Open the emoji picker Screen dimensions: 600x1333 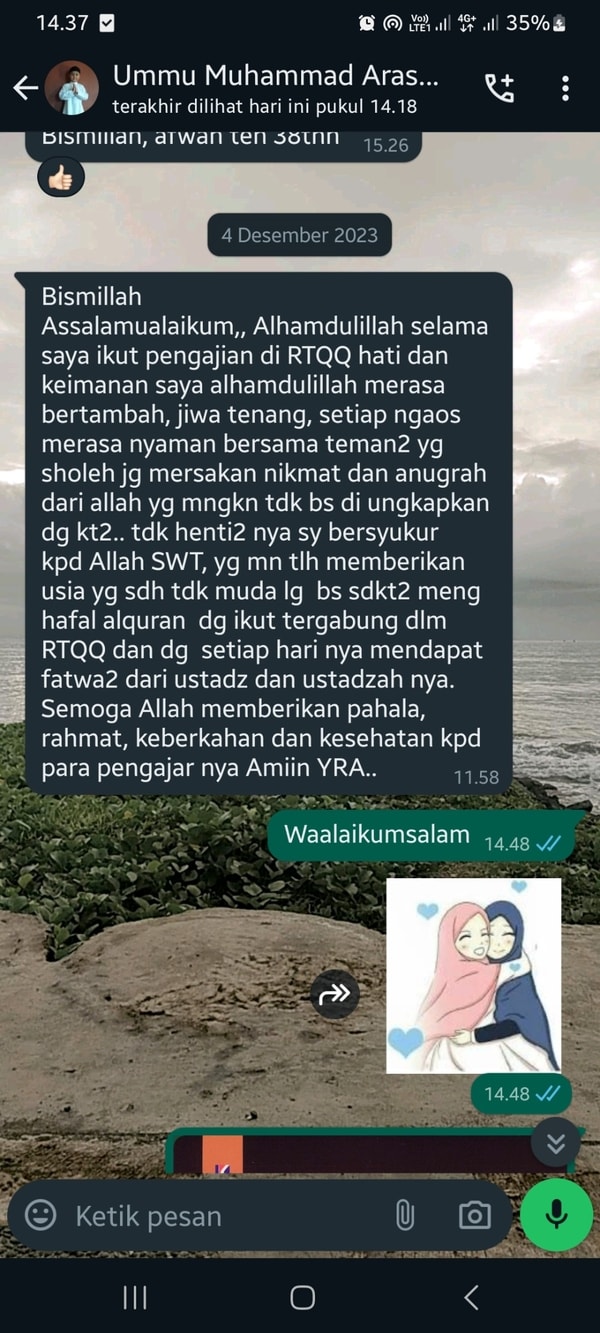click(41, 1216)
